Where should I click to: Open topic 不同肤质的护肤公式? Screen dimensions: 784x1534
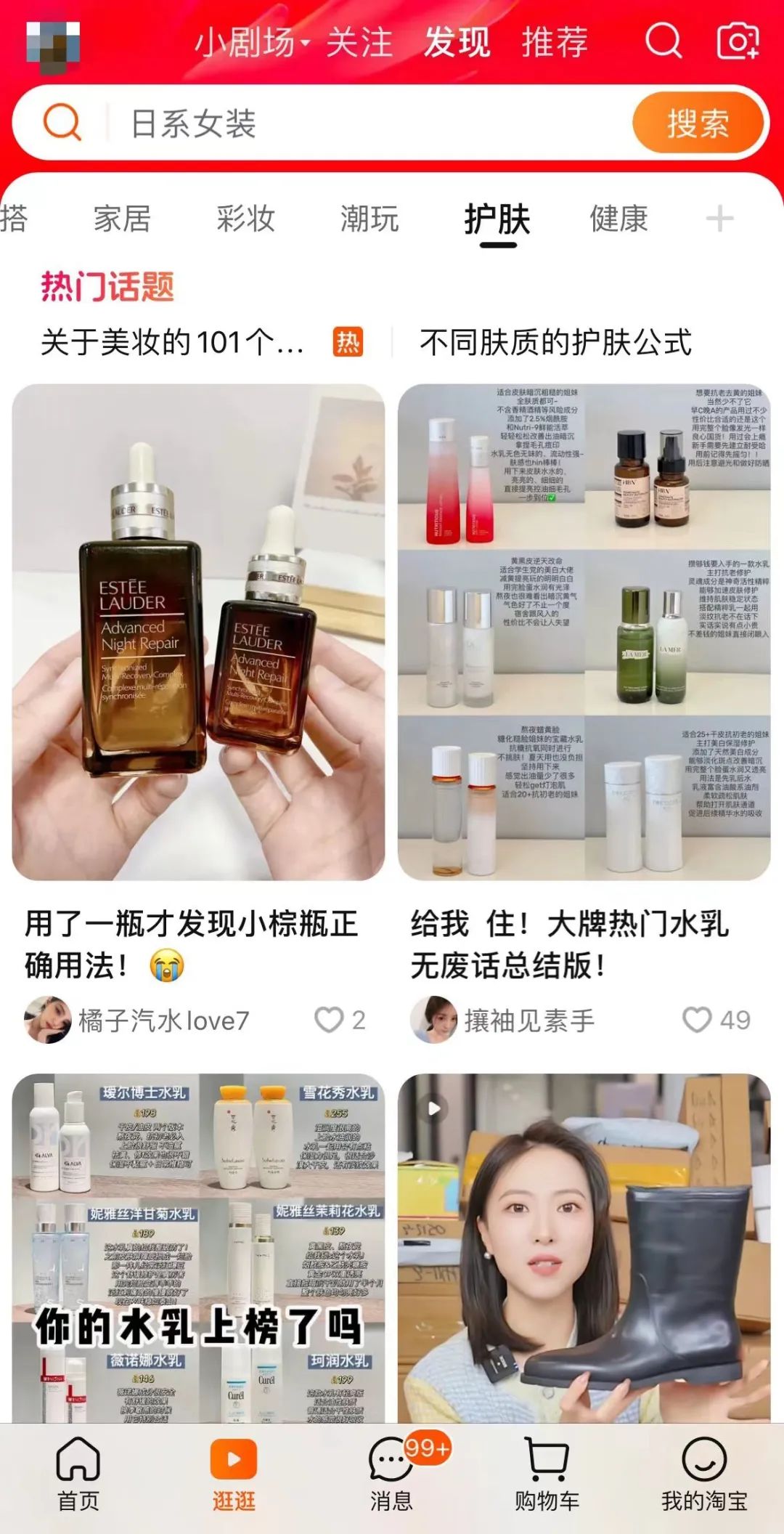(555, 342)
